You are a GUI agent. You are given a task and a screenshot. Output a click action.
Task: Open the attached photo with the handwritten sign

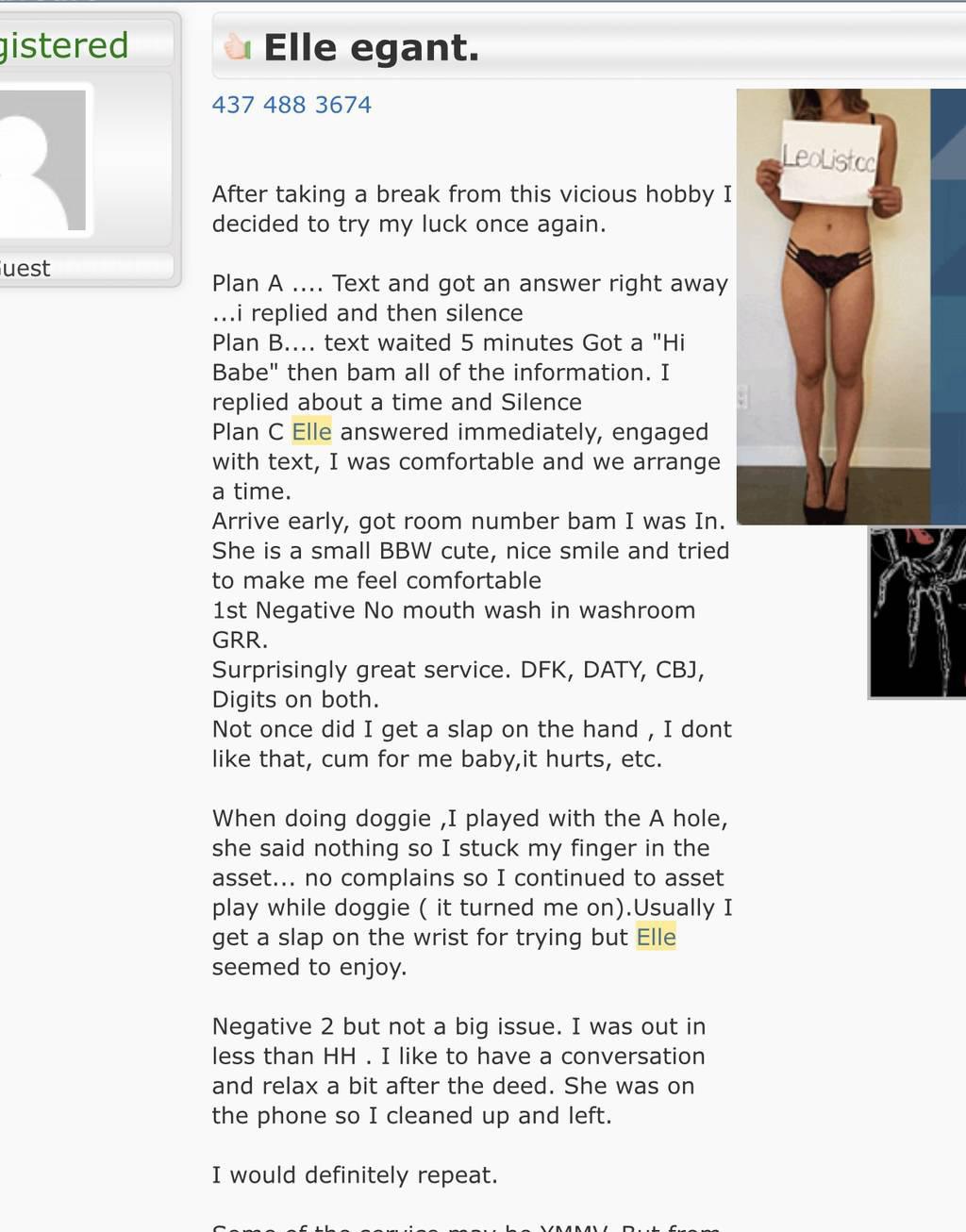[832, 306]
